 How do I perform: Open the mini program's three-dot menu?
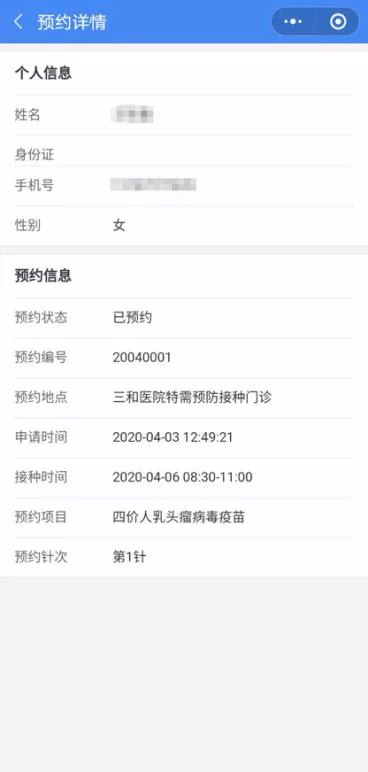(x=293, y=22)
